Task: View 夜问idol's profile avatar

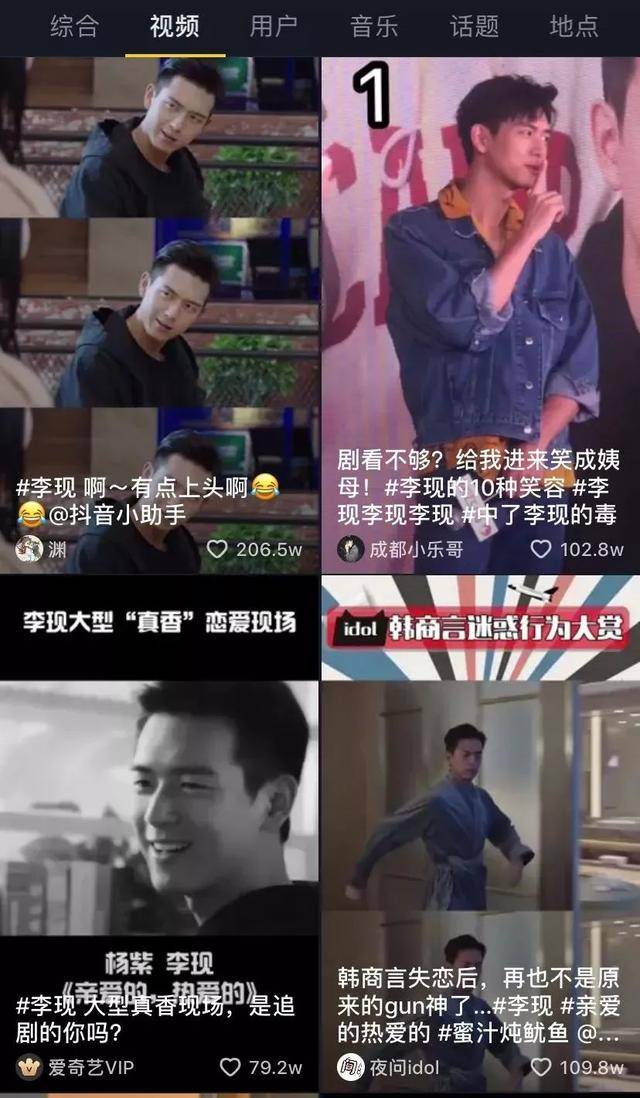Action: pos(350,1067)
